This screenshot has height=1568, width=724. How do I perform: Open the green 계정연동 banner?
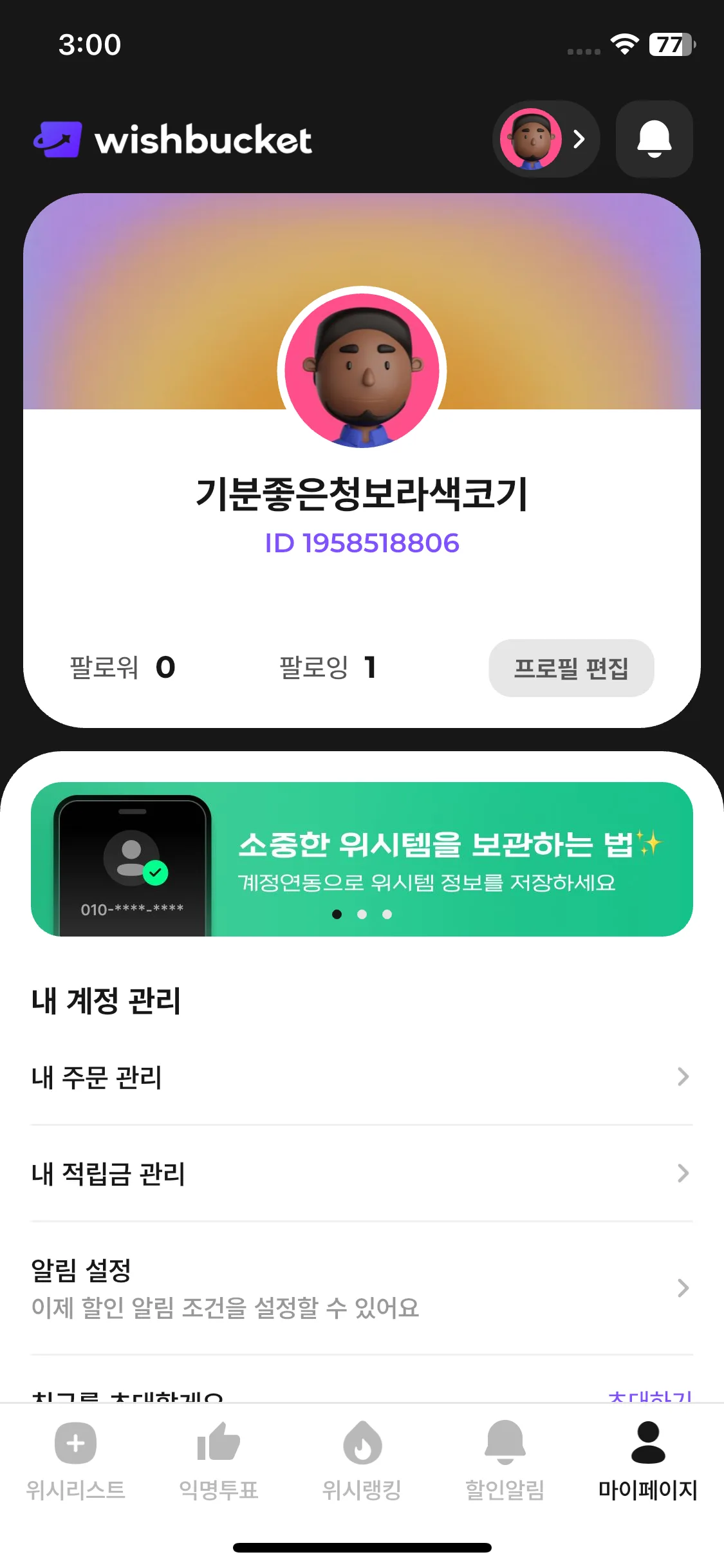[362, 859]
